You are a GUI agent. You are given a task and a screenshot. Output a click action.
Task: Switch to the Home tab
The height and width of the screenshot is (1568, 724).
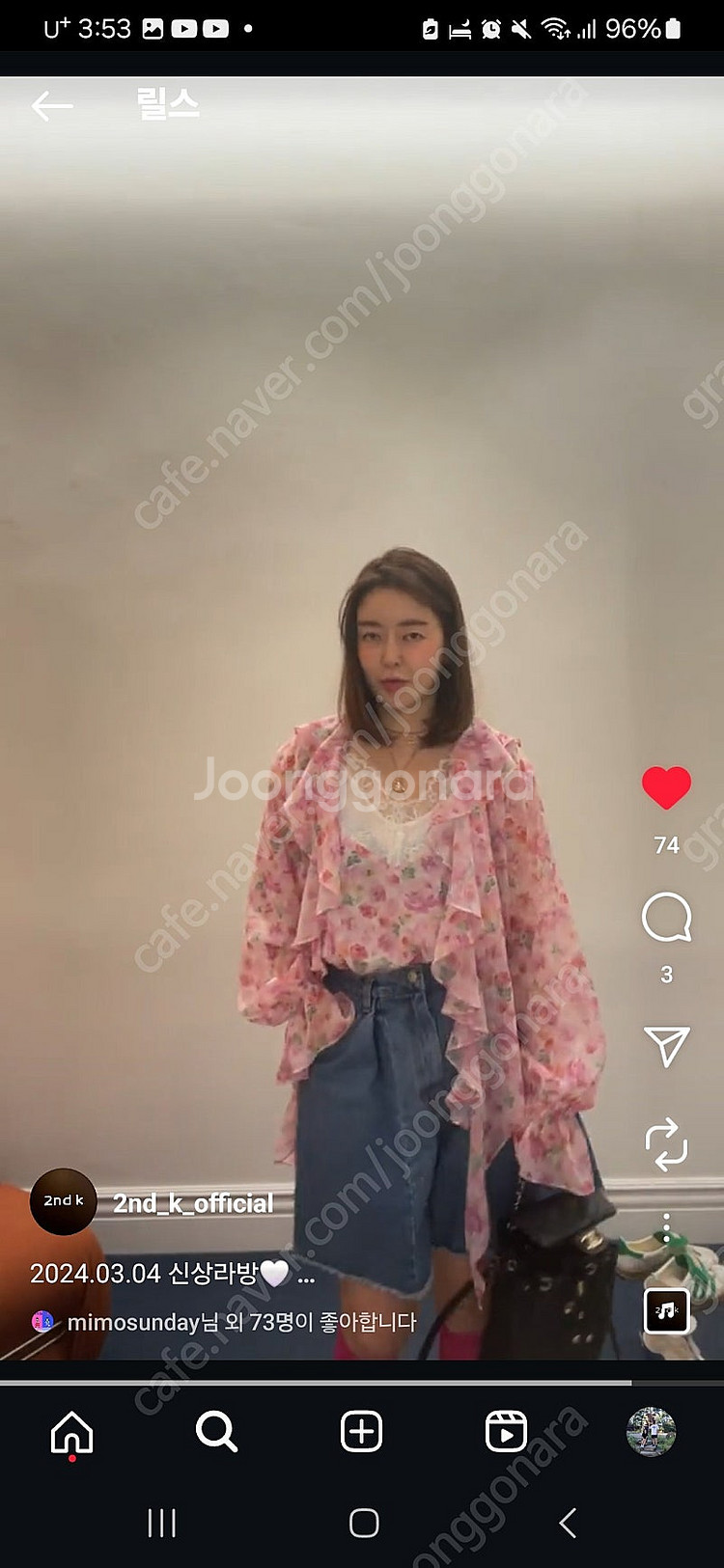pos(72,1432)
